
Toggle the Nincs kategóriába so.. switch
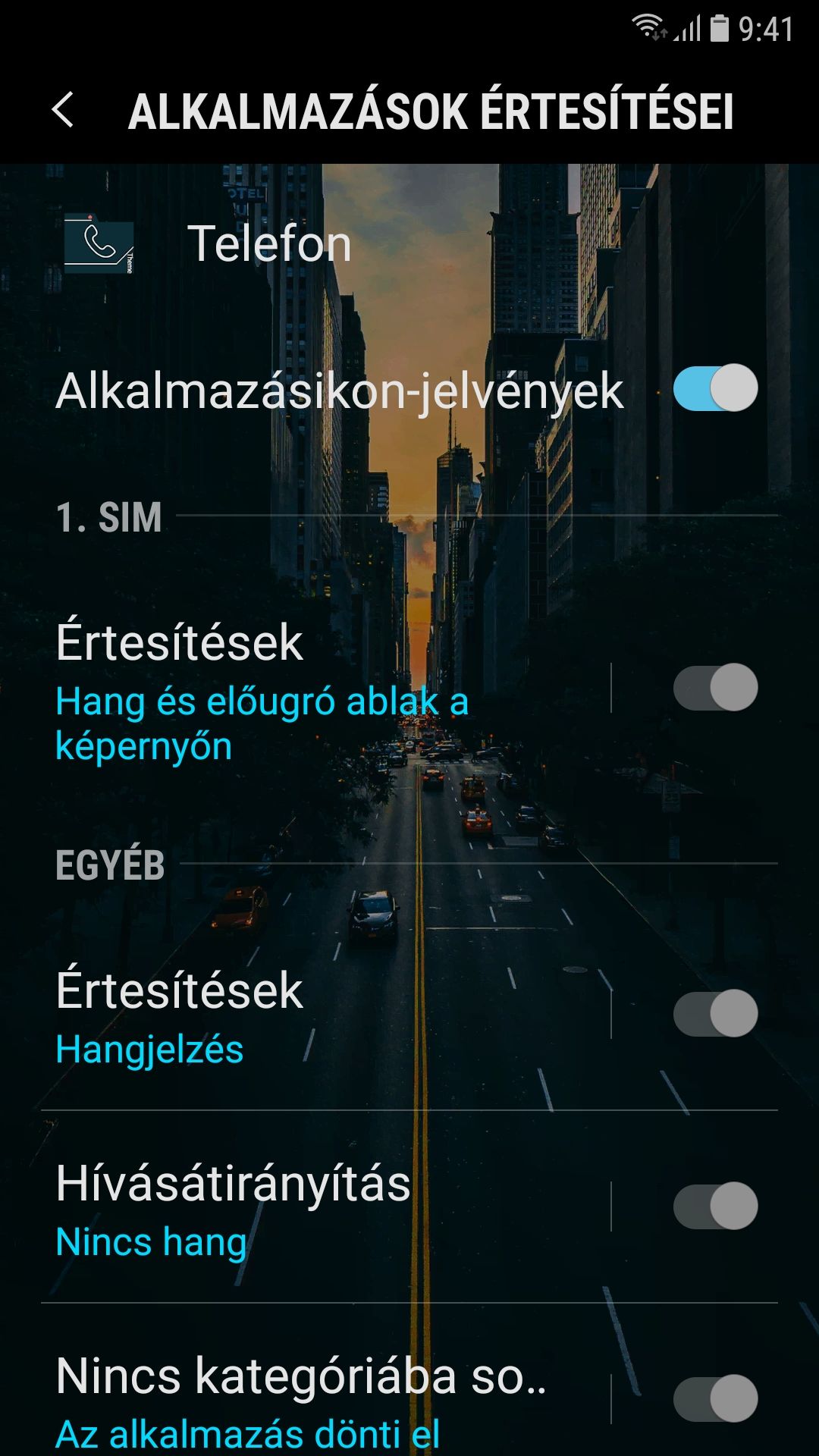click(x=715, y=1398)
